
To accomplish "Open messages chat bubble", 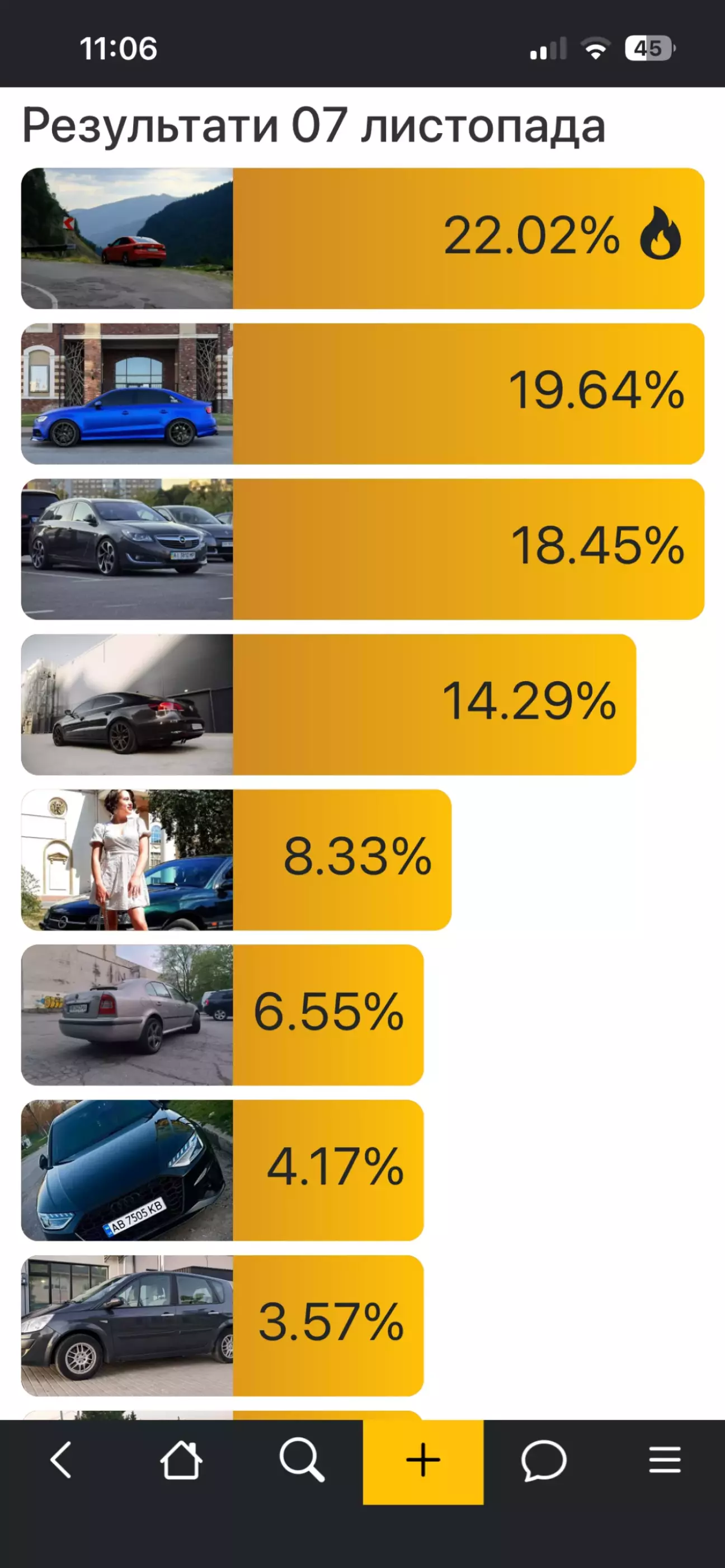I will point(544,1459).
